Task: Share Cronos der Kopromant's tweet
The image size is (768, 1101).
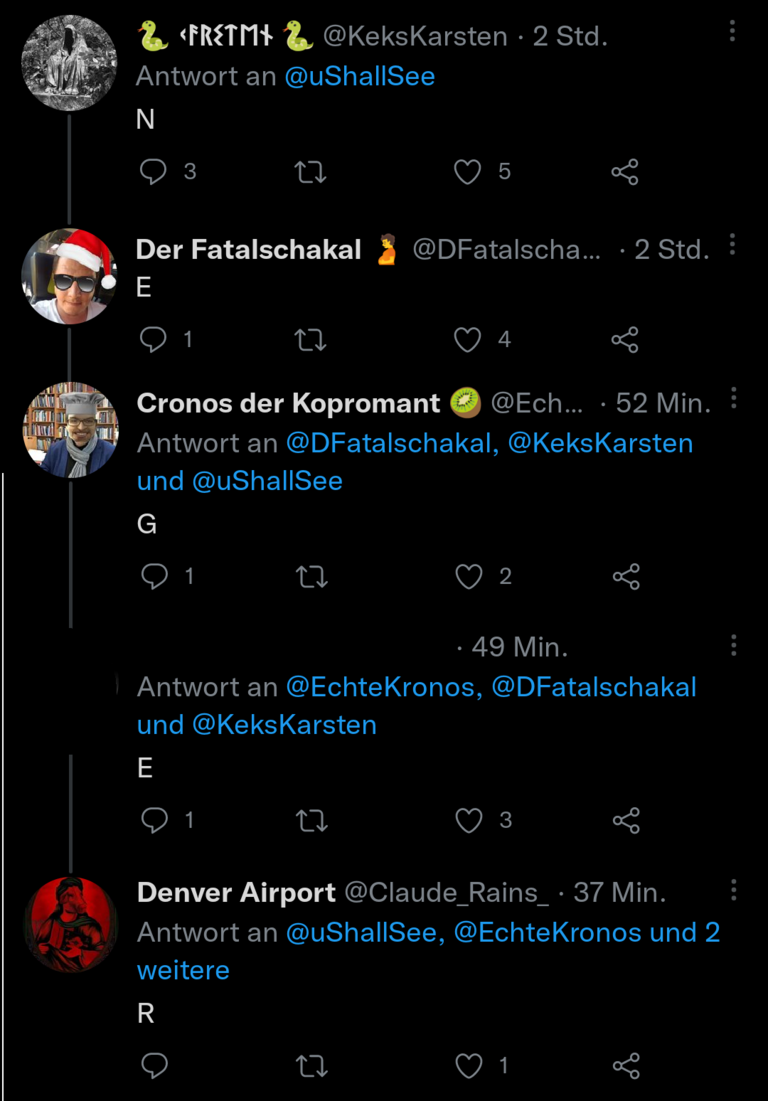Action: tap(625, 576)
